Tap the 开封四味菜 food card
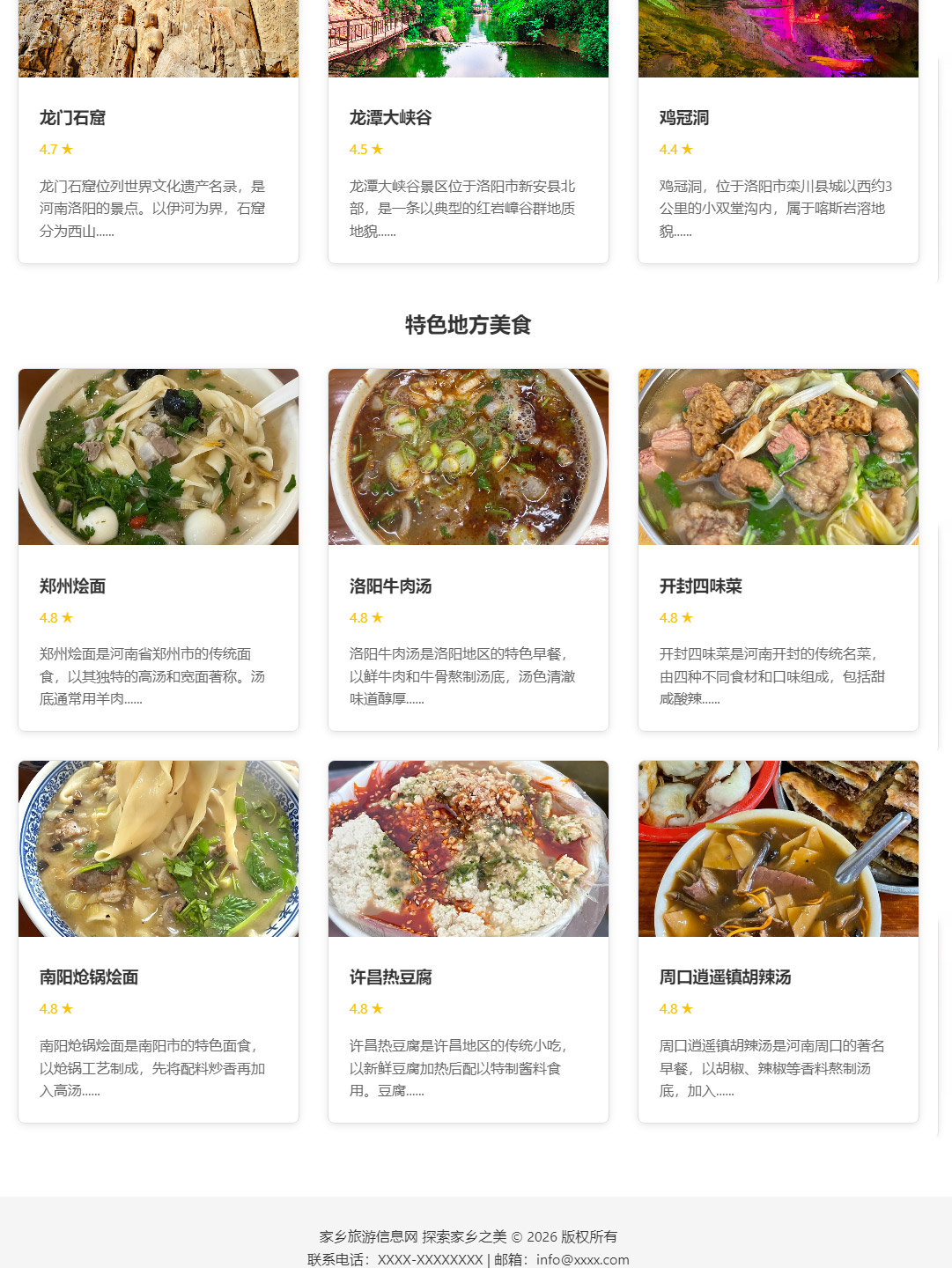The height and width of the screenshot is (1268, 952). coord(778,549)
